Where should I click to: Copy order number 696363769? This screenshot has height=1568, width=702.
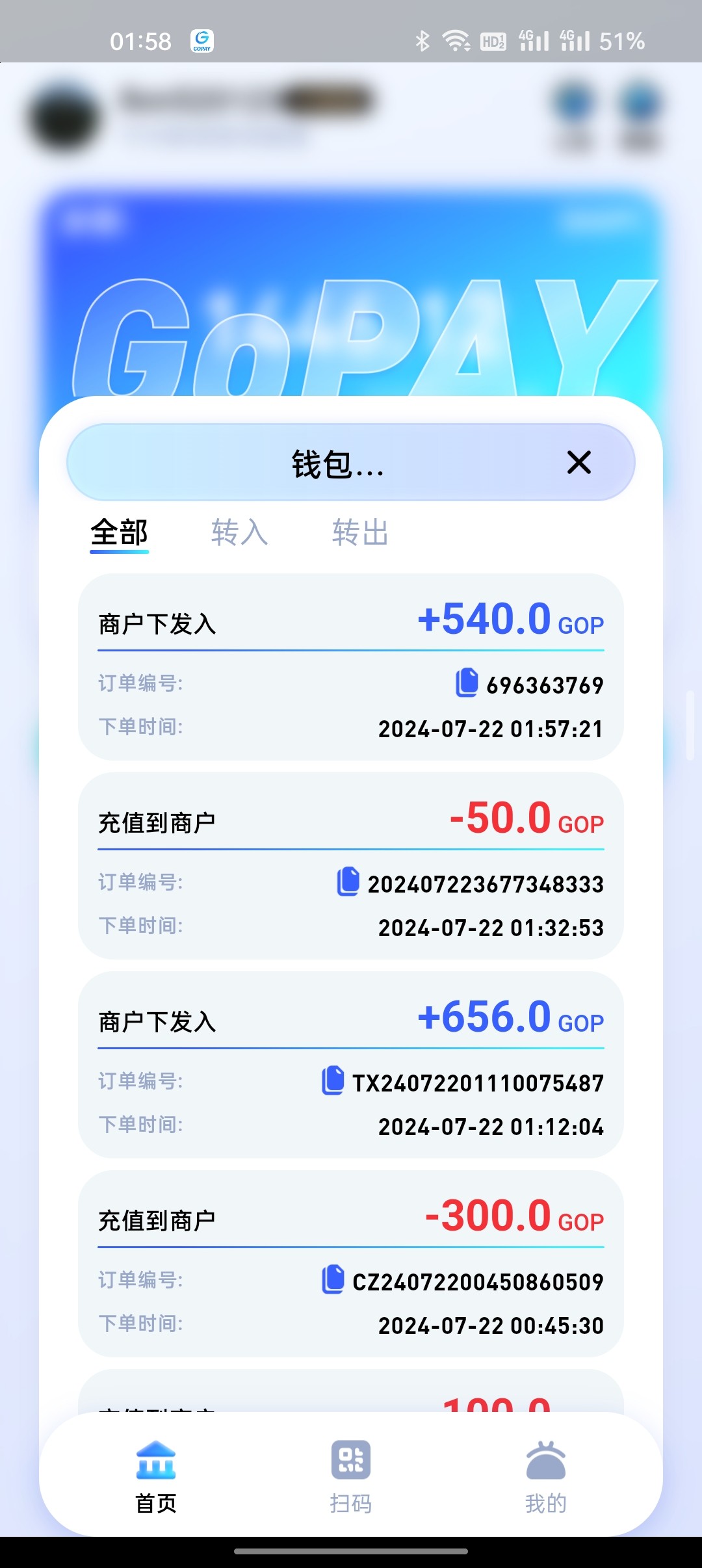(467, 683)
